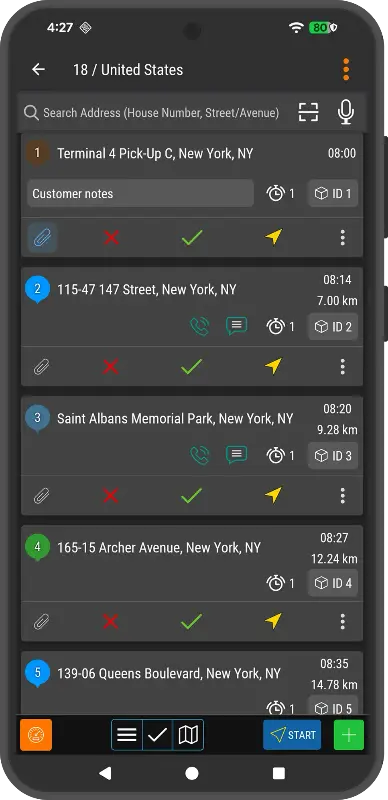388x800 pixels.
Task: Open the orange overflow menu in the header
Action: point(346,69)
